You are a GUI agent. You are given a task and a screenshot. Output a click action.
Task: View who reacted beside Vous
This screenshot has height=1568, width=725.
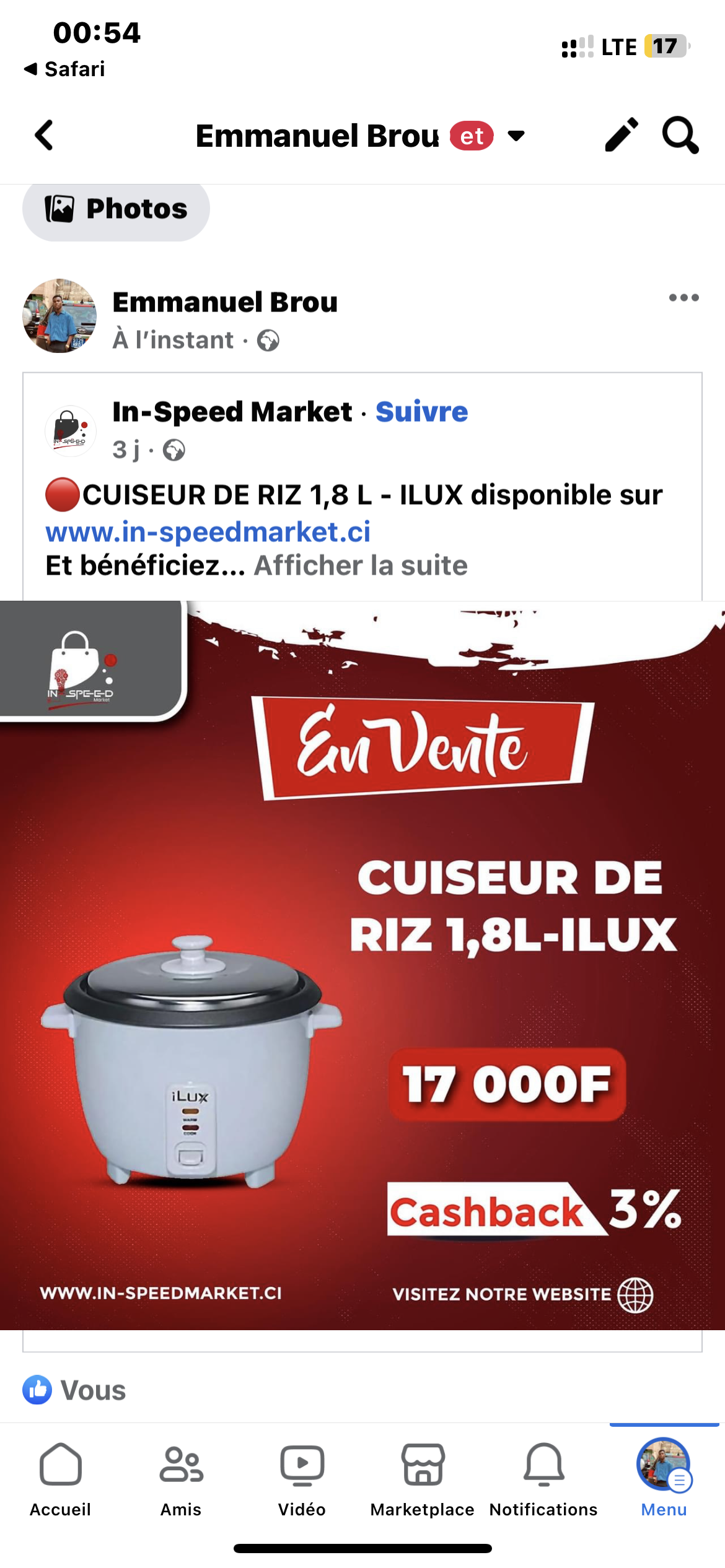pos(76,1390)
